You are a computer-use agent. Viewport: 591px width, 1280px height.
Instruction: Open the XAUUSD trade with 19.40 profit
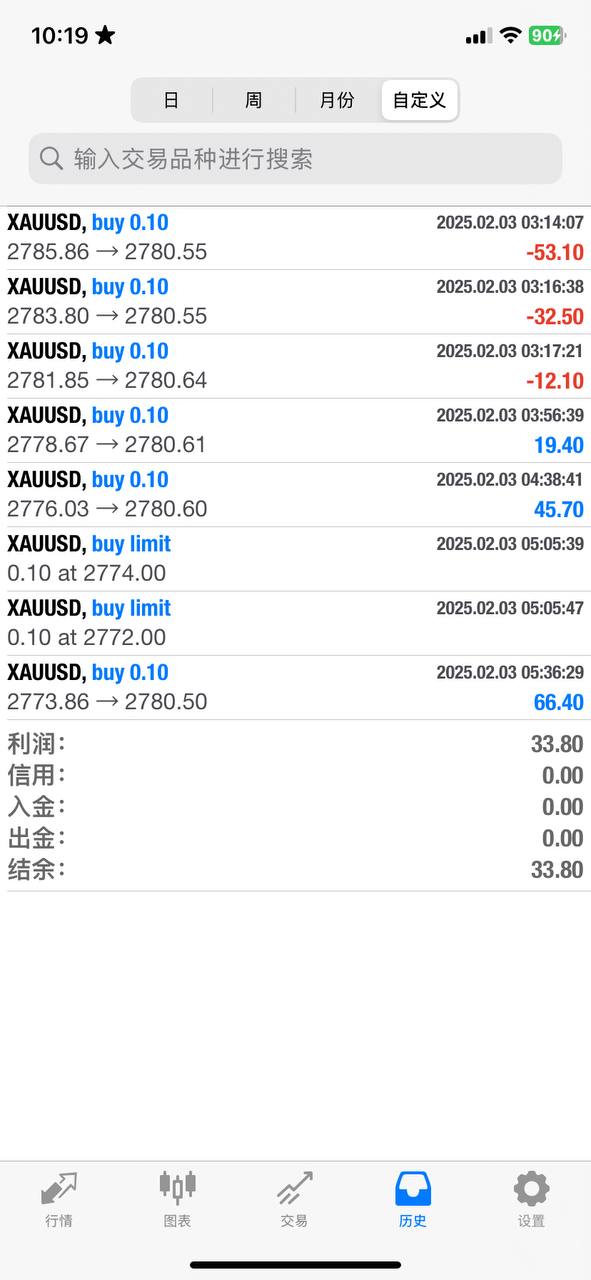coord(295,430)
